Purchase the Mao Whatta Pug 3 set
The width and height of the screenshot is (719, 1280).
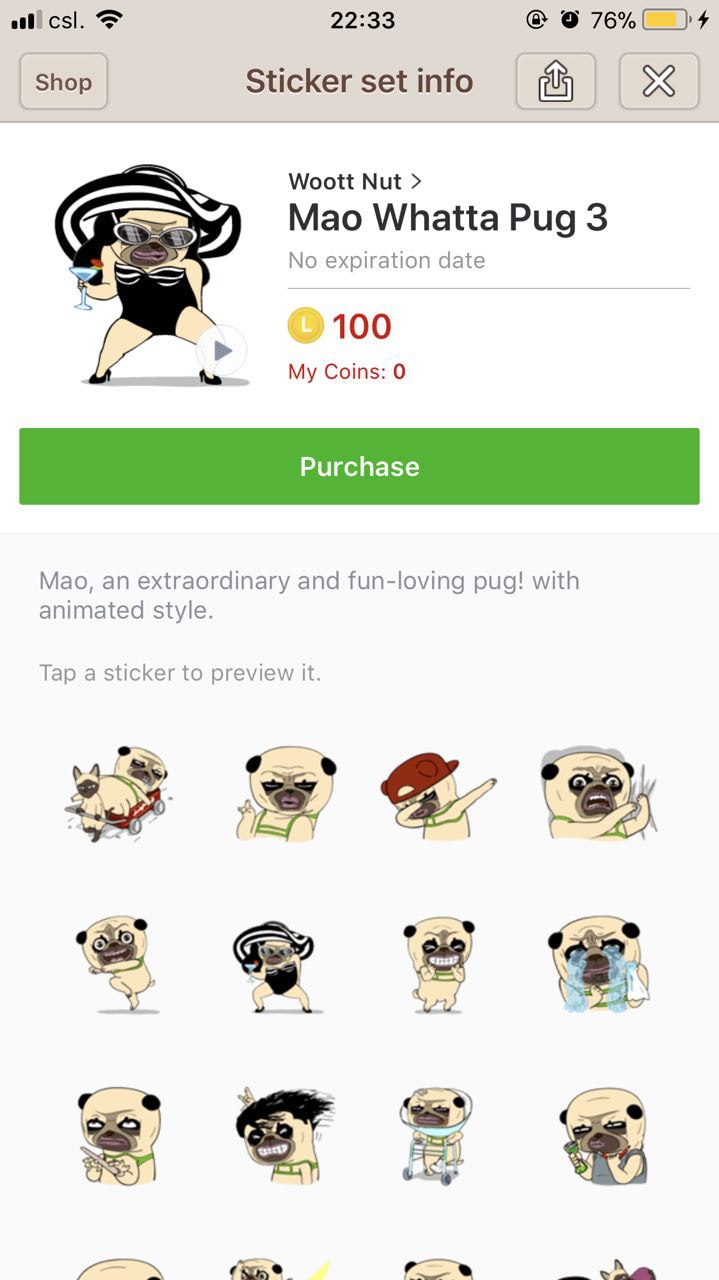tap(359, 467)
